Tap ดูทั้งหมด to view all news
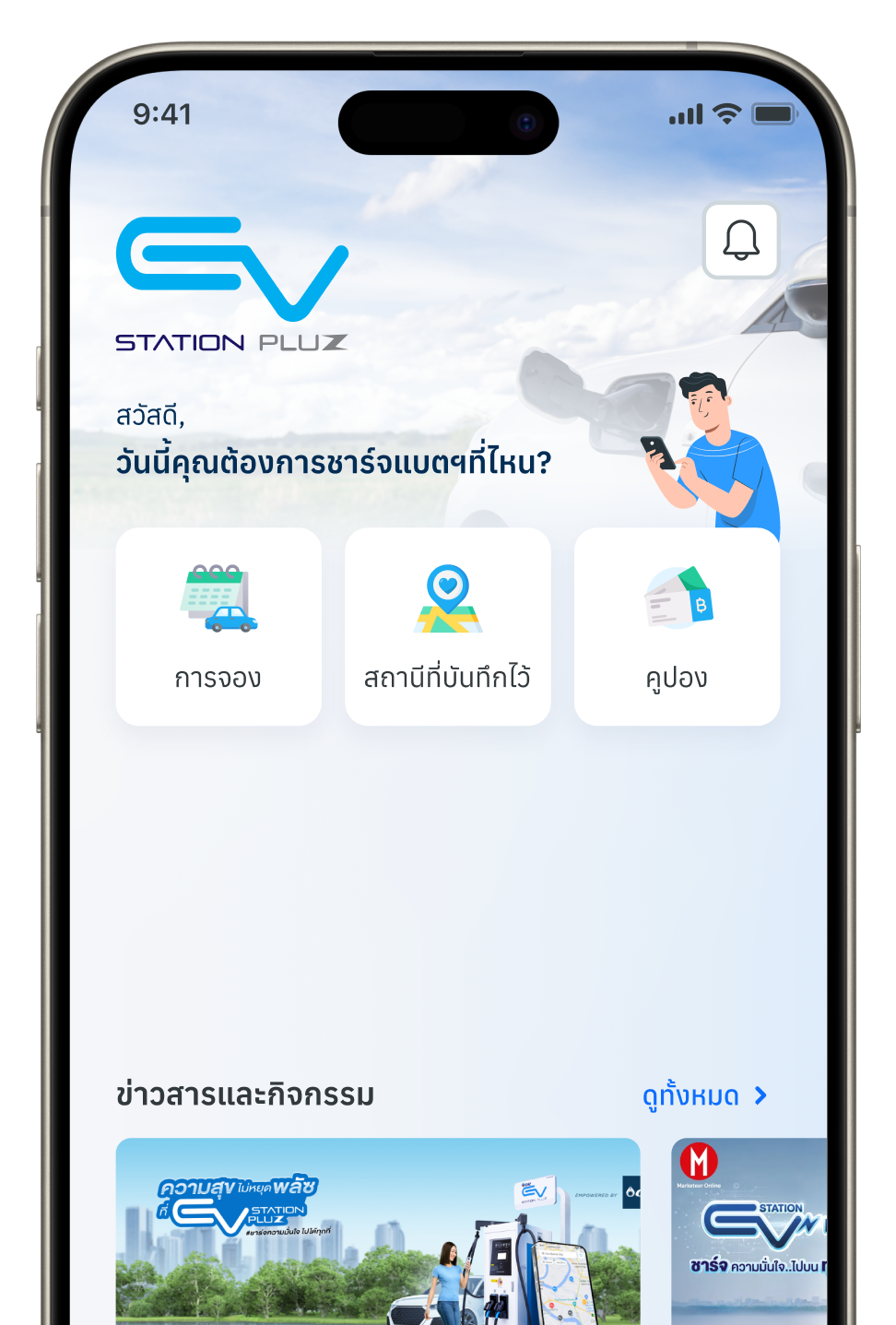The width and height of the screenshot is (896, 1325). pyautogui.click(x=704, y=1095)
